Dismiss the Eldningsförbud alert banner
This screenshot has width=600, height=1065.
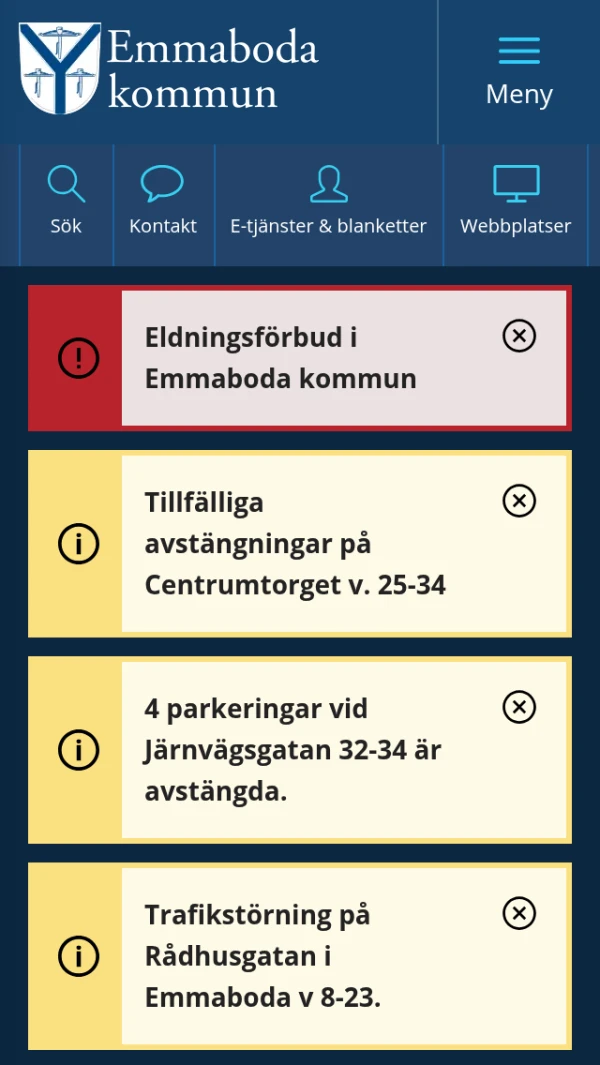519,336
